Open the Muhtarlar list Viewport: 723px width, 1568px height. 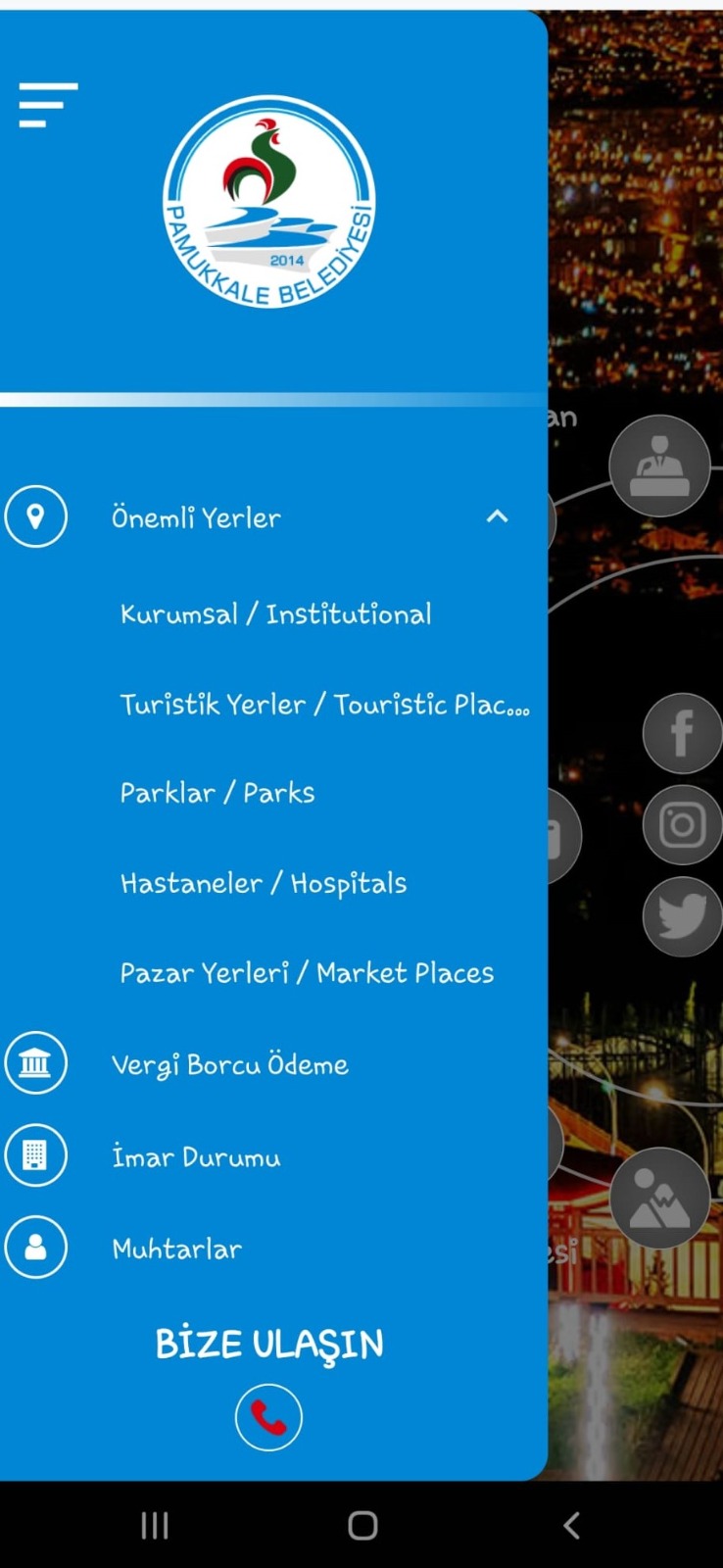[x=176, y=1249]
